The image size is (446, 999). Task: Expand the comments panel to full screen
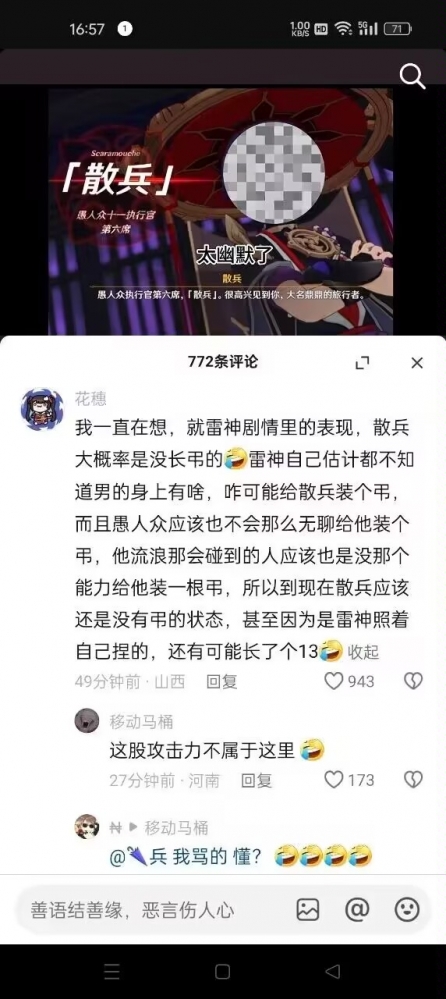point(362,363)
